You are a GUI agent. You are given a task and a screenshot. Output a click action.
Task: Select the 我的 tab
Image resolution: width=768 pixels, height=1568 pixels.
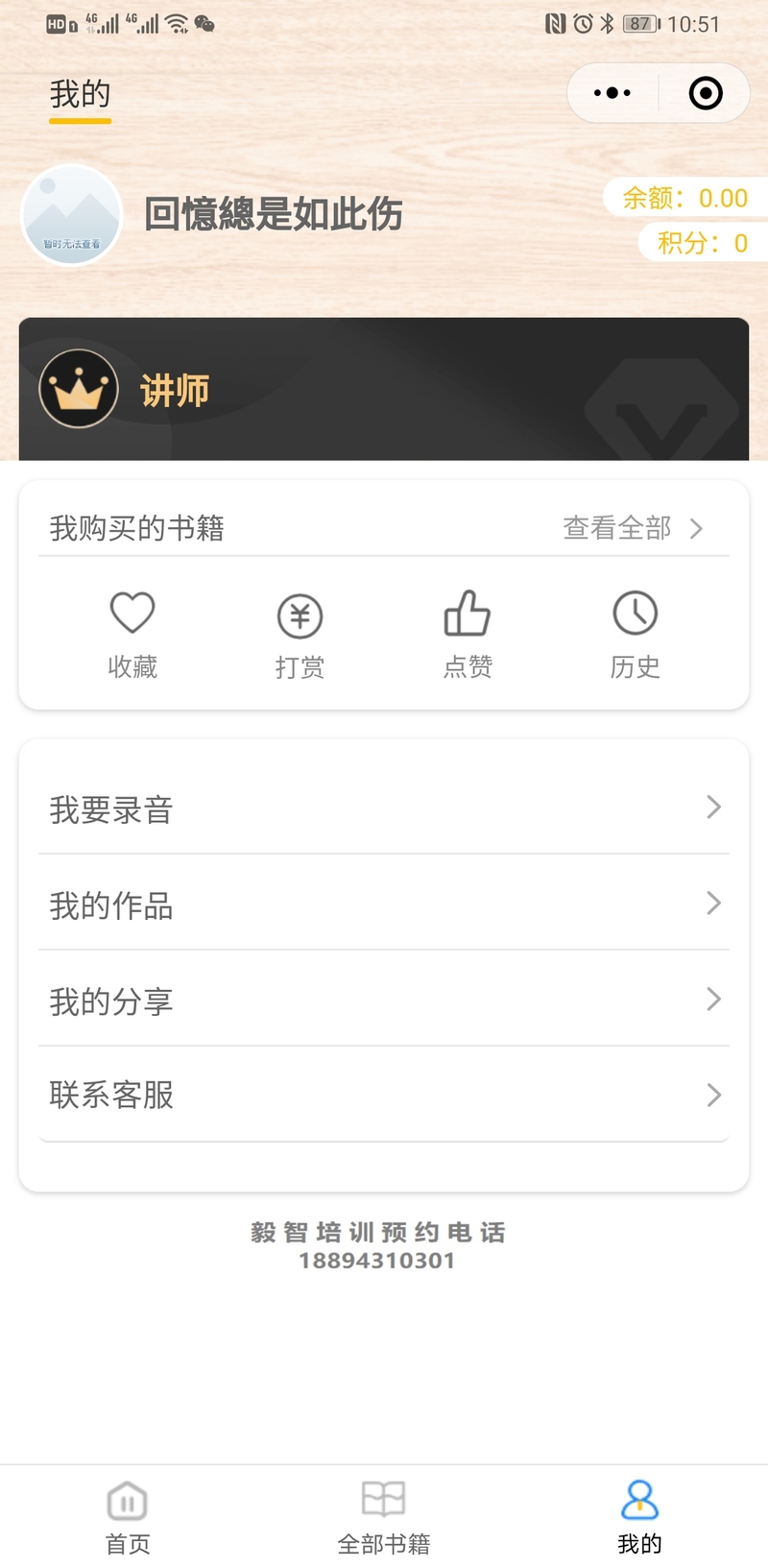point(639,1517)
